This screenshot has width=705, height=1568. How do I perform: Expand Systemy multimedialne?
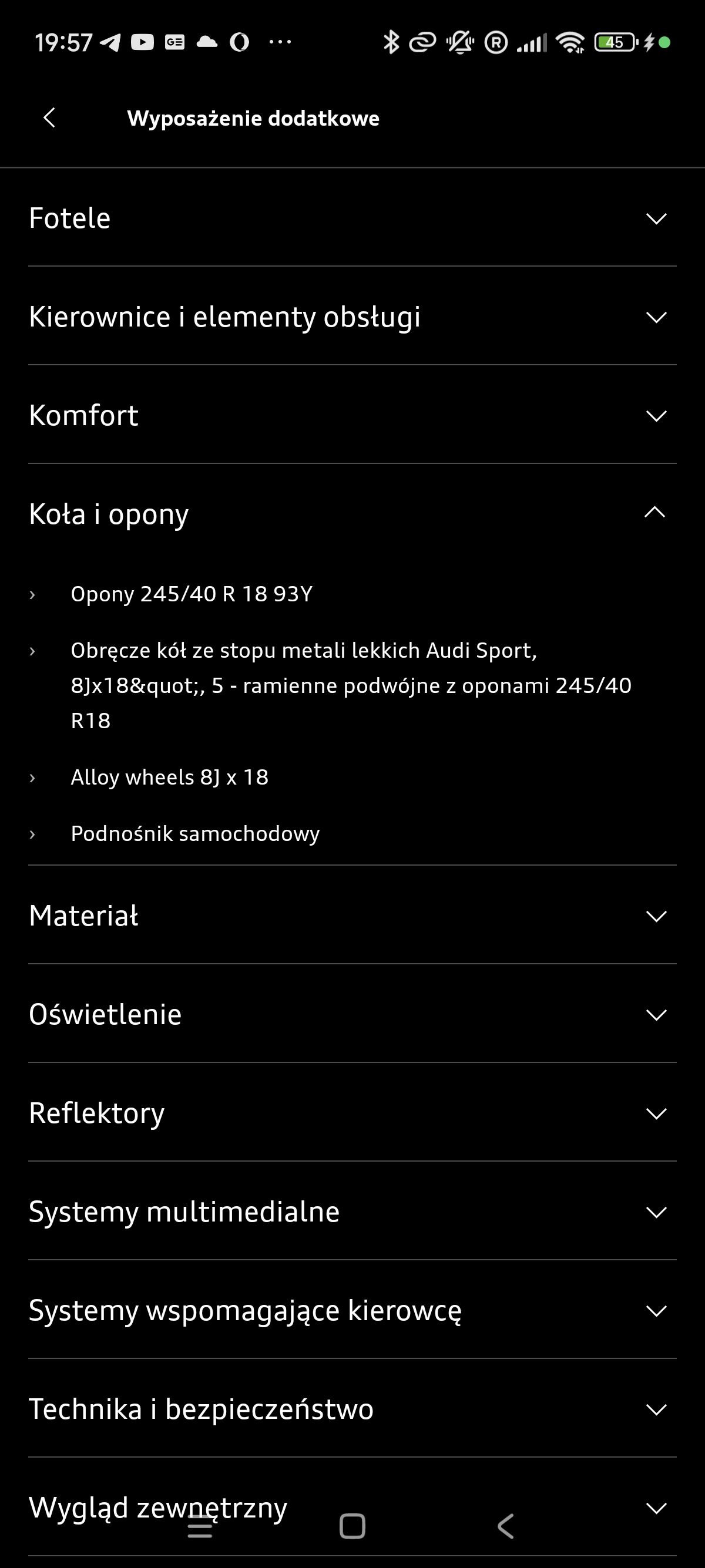click(x=352, y=1212)
